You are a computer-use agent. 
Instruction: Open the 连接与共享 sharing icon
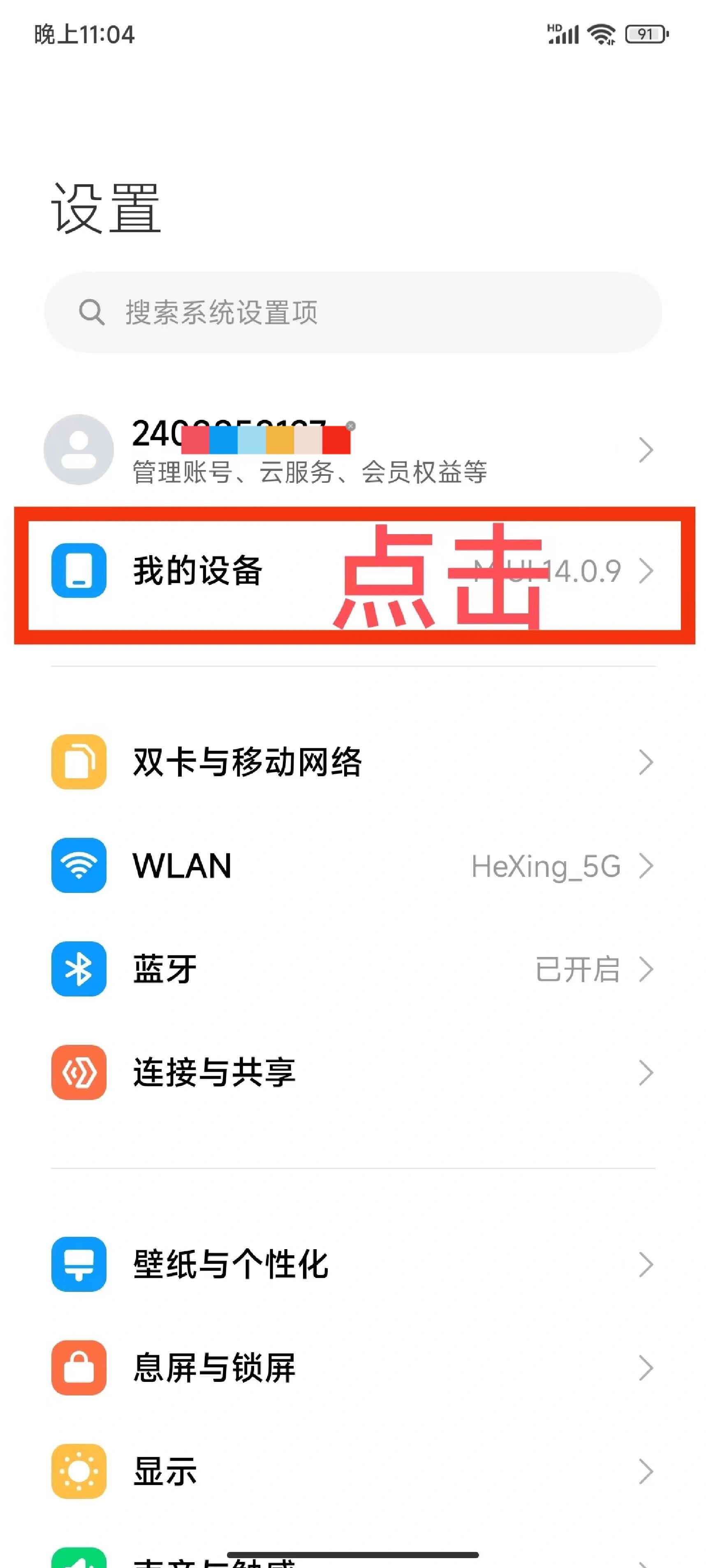click(79, 1073)
